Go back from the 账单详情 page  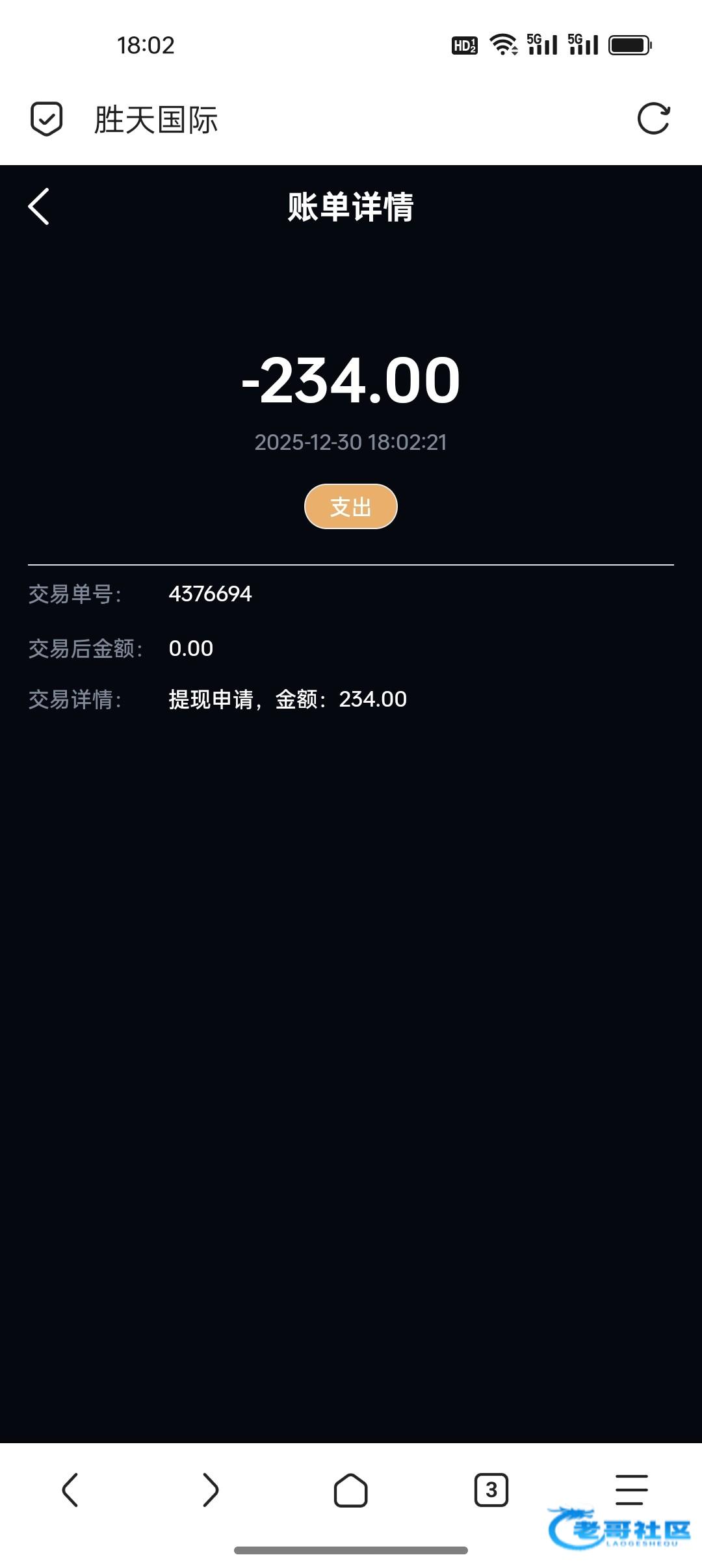[39, 207]
